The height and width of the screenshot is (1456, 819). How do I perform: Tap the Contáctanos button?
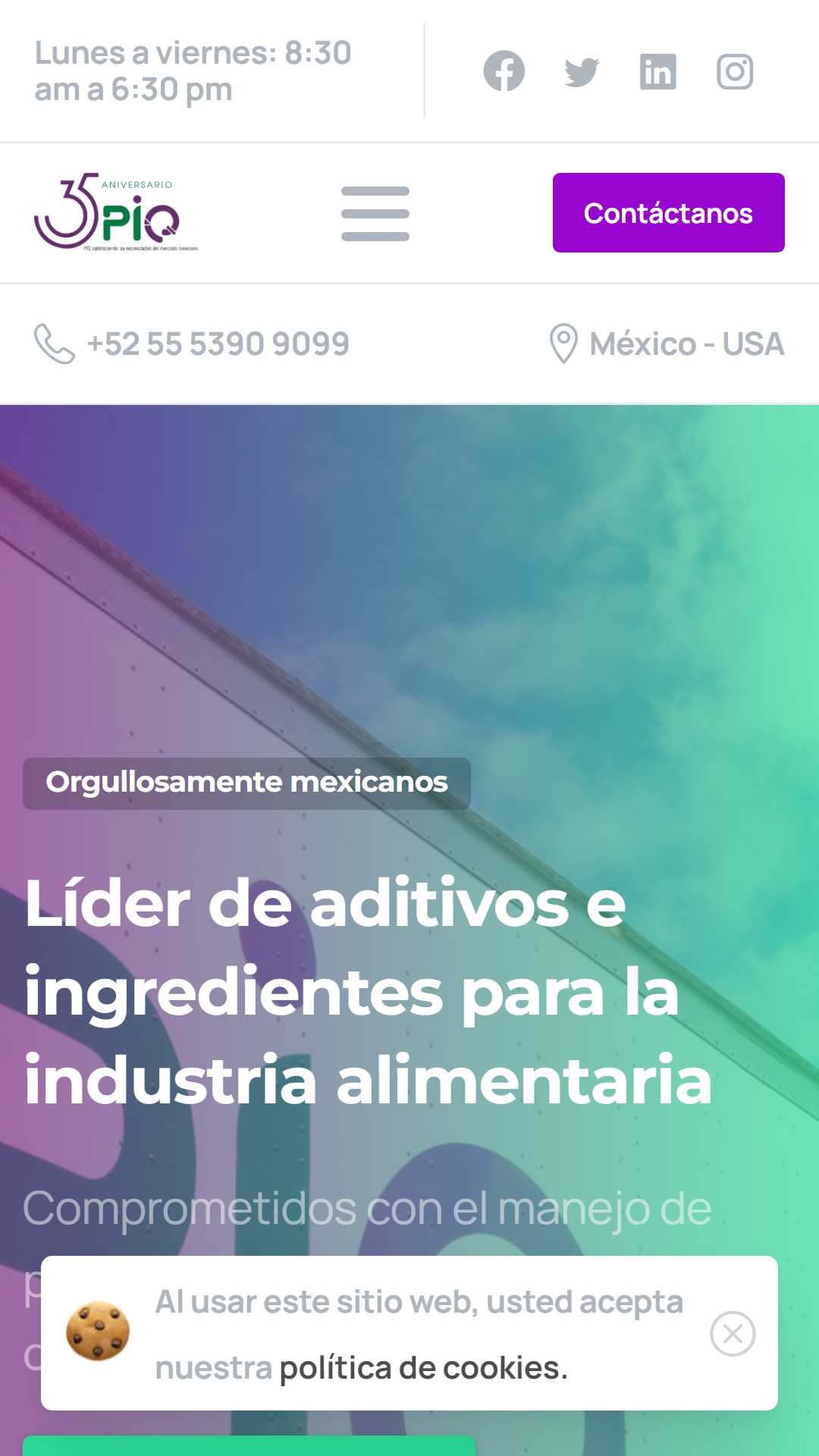point(669,212)
